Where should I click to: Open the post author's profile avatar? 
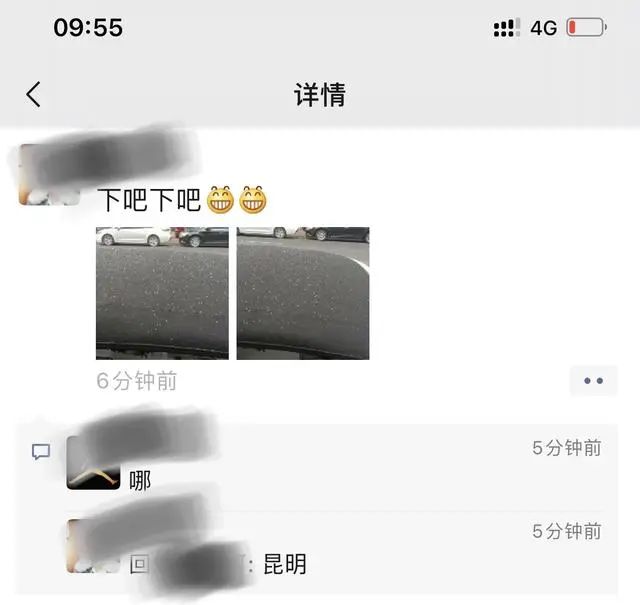click(x=48, y=176)
